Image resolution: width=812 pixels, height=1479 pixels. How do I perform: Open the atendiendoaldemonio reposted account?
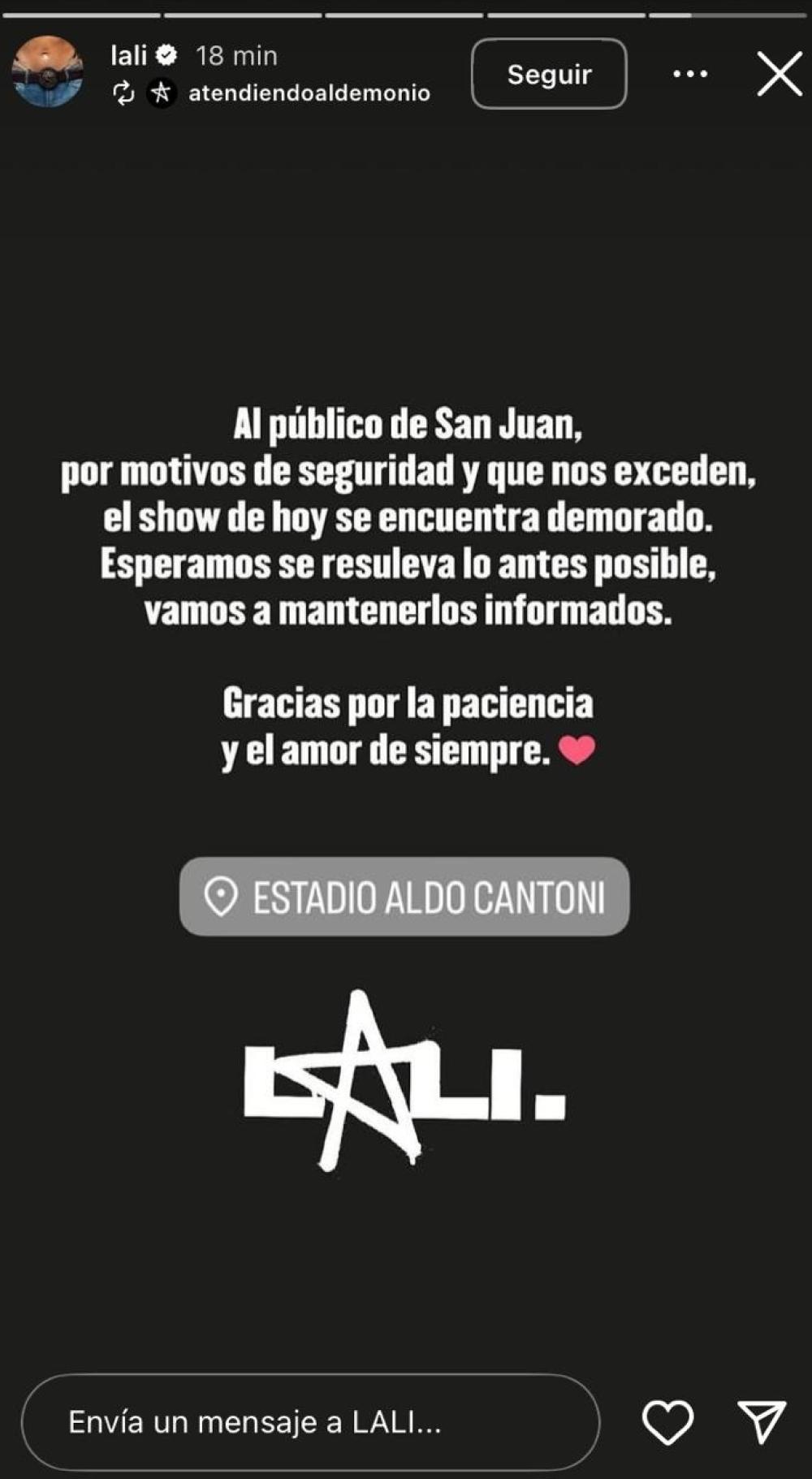[309, 93]
